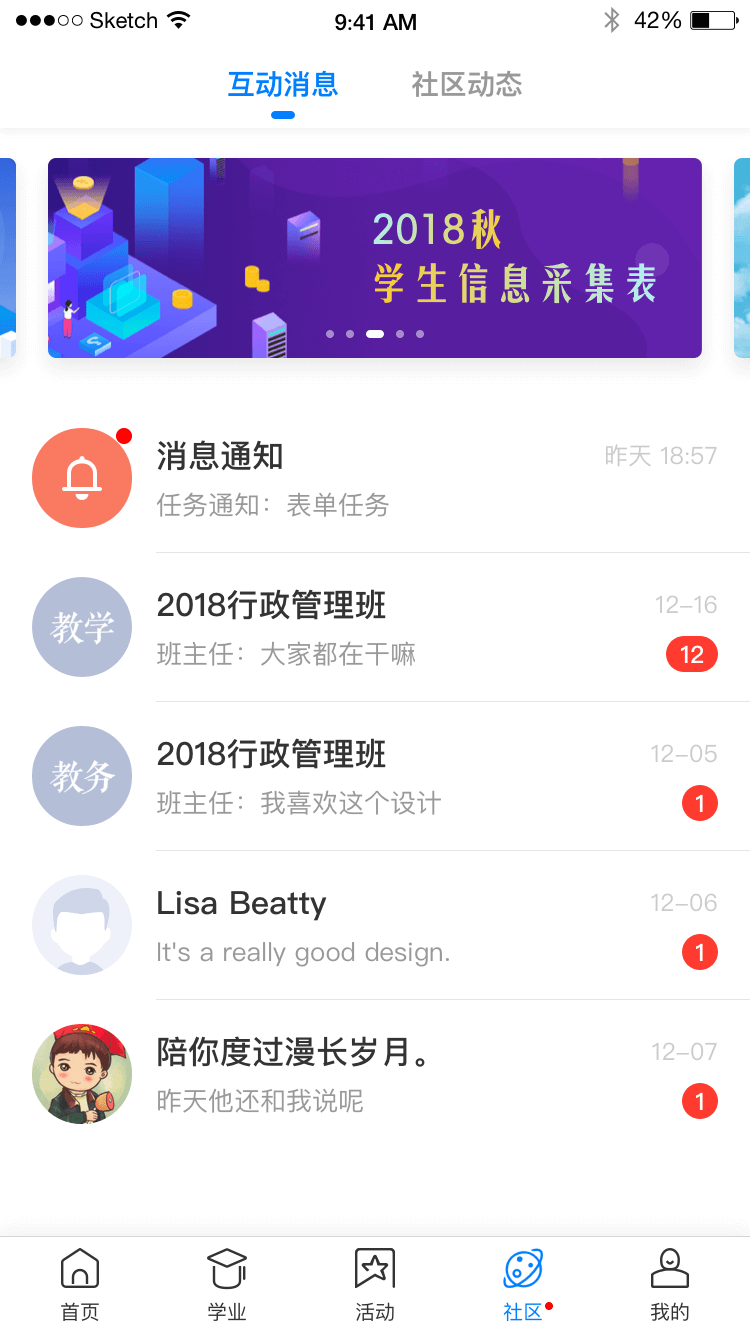This screenshot has width=750, height=1334.
Task: Switch to the 学业 tab
Action: 227,1285
